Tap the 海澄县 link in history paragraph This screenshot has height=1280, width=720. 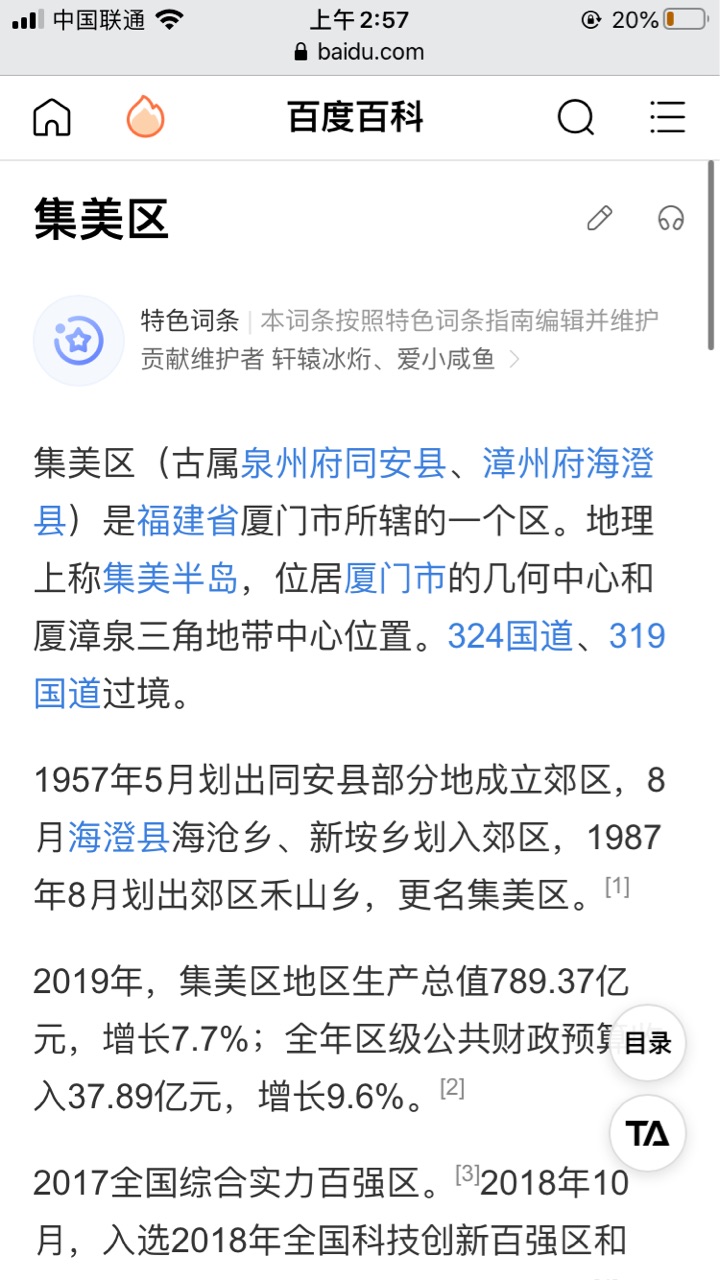coord(119,837)
